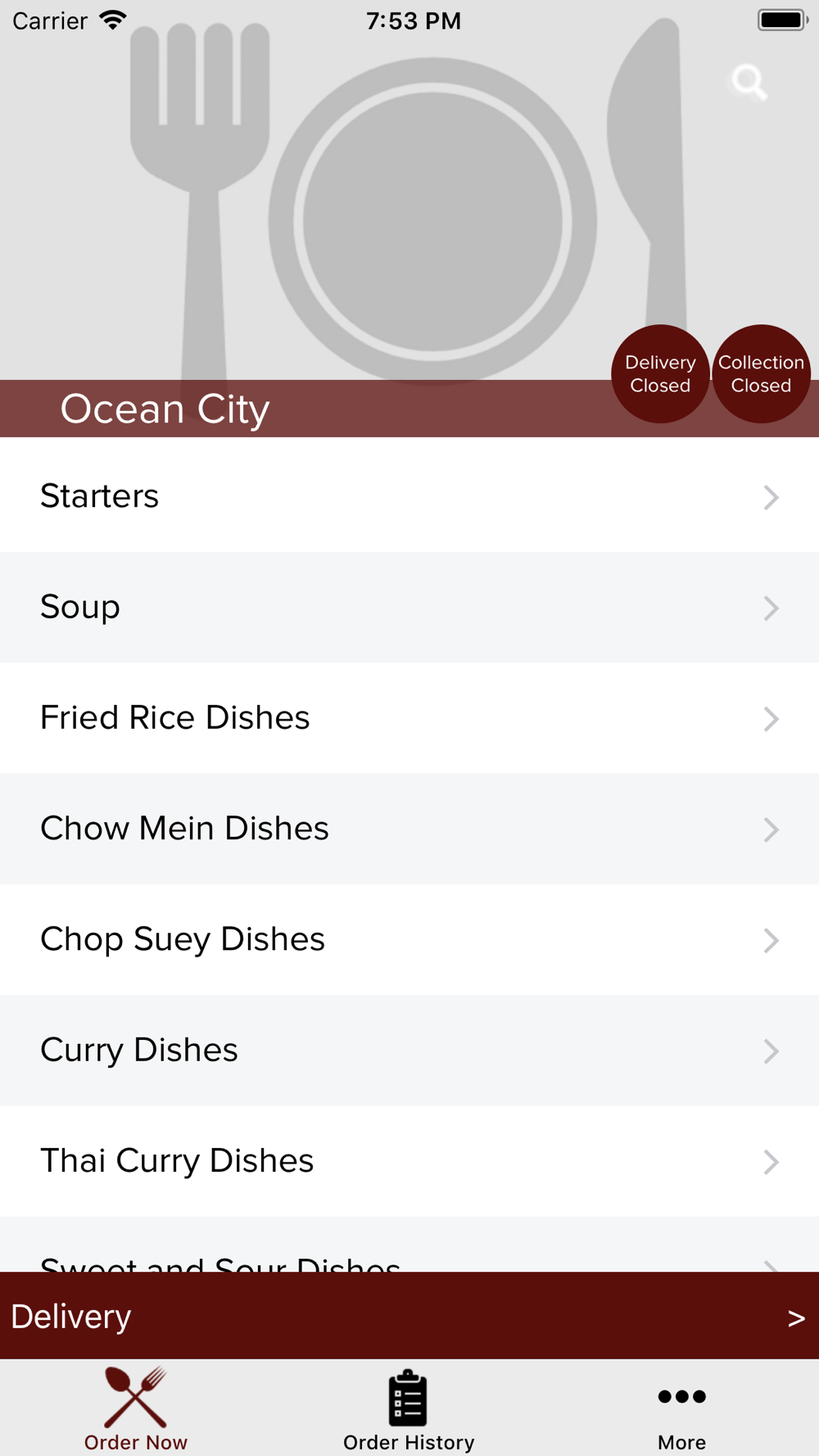The width and height of the screenshot is (819, 1456).
Task: Tap the Delivery Closed badge
Action: pyautogui.click(x=660, y=374)
